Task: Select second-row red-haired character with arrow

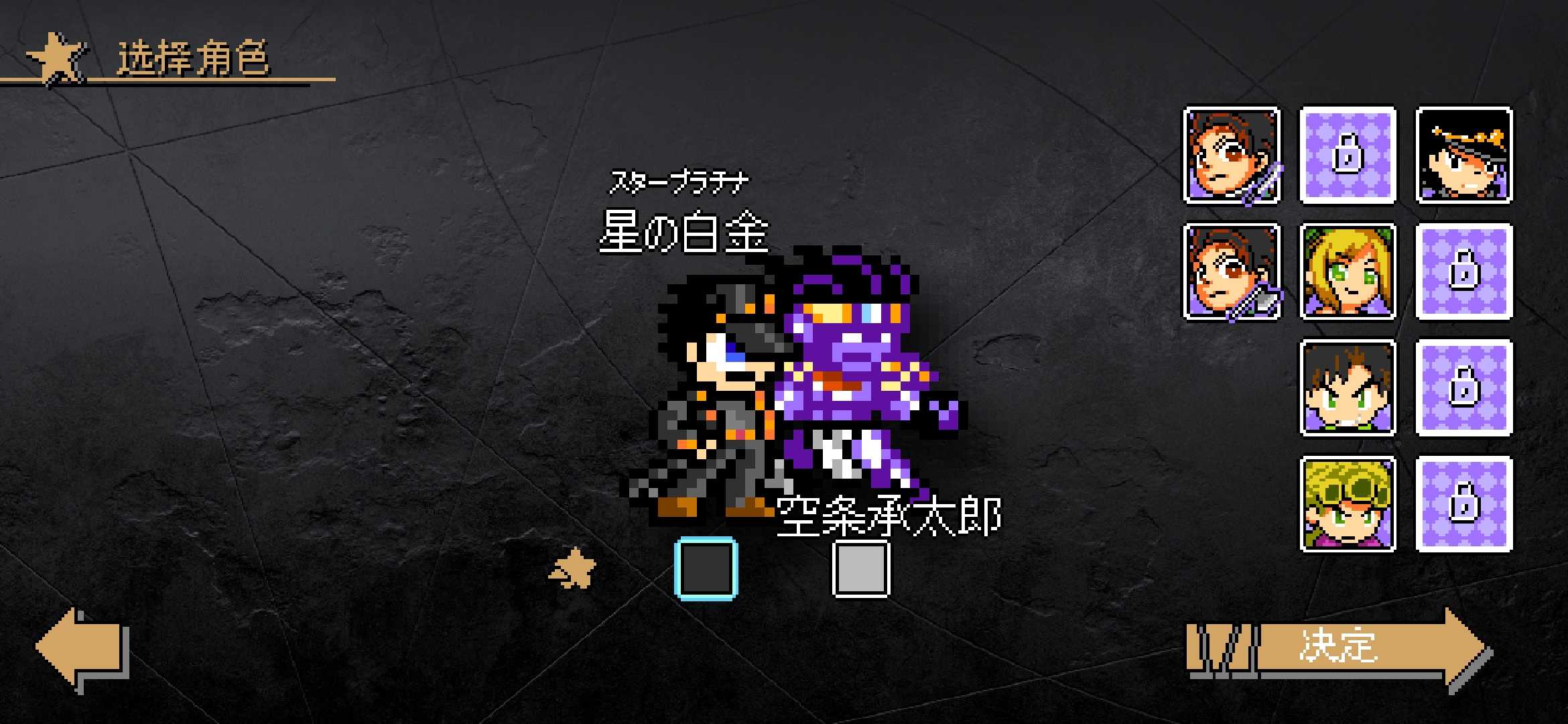Action: 1232,271
